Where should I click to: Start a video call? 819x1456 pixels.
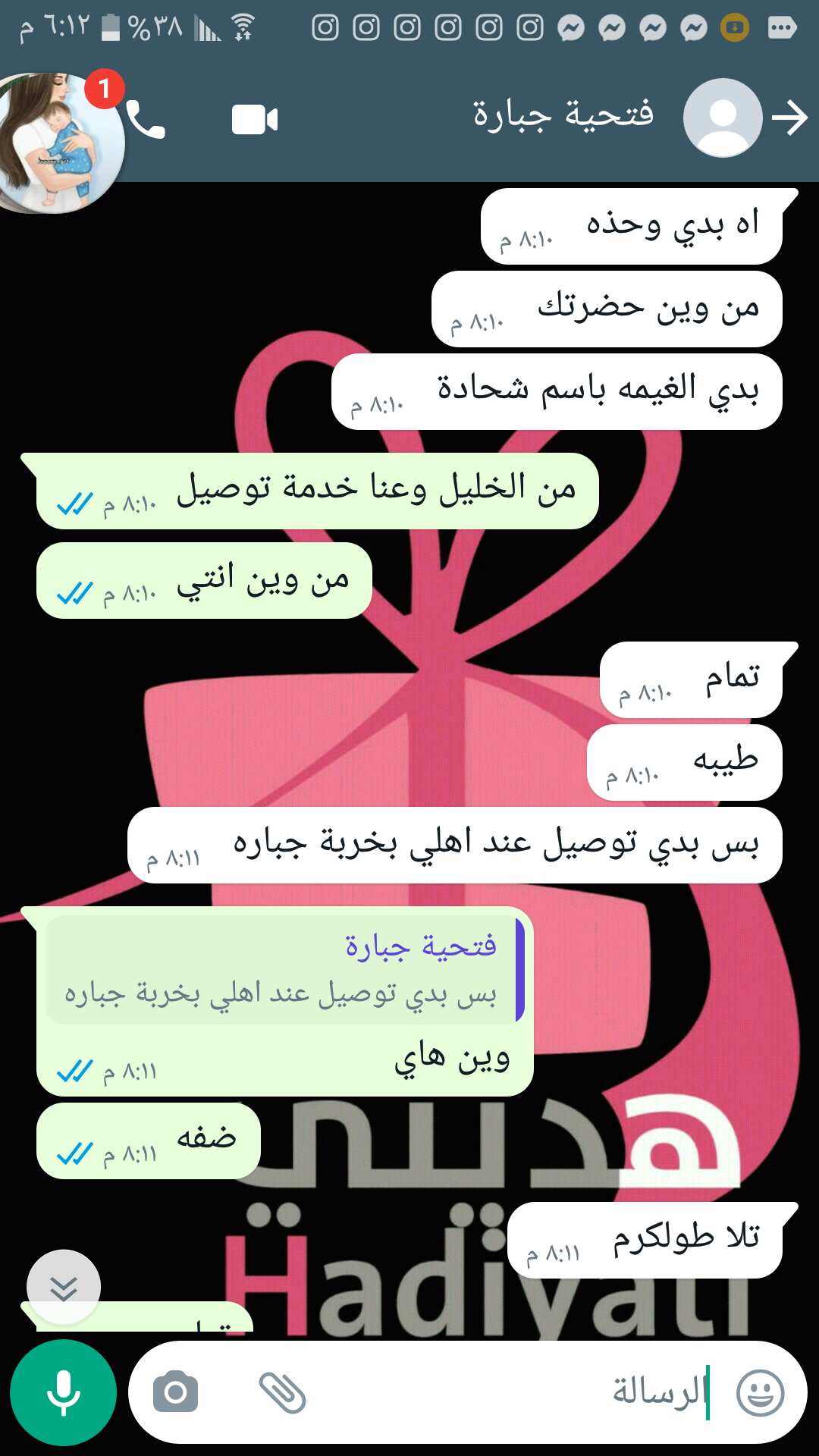pos(255,120)
